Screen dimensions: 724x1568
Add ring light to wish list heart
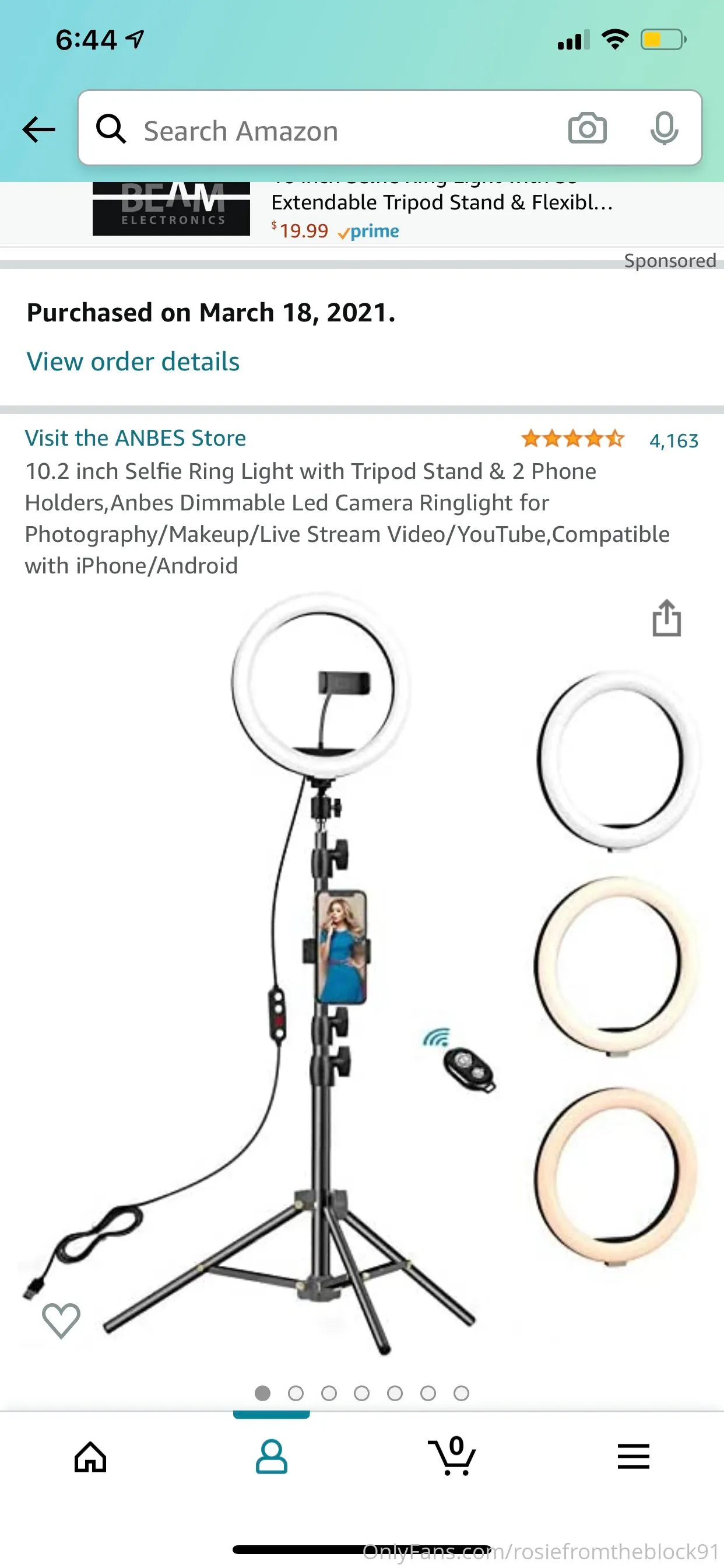(61, 1320)
